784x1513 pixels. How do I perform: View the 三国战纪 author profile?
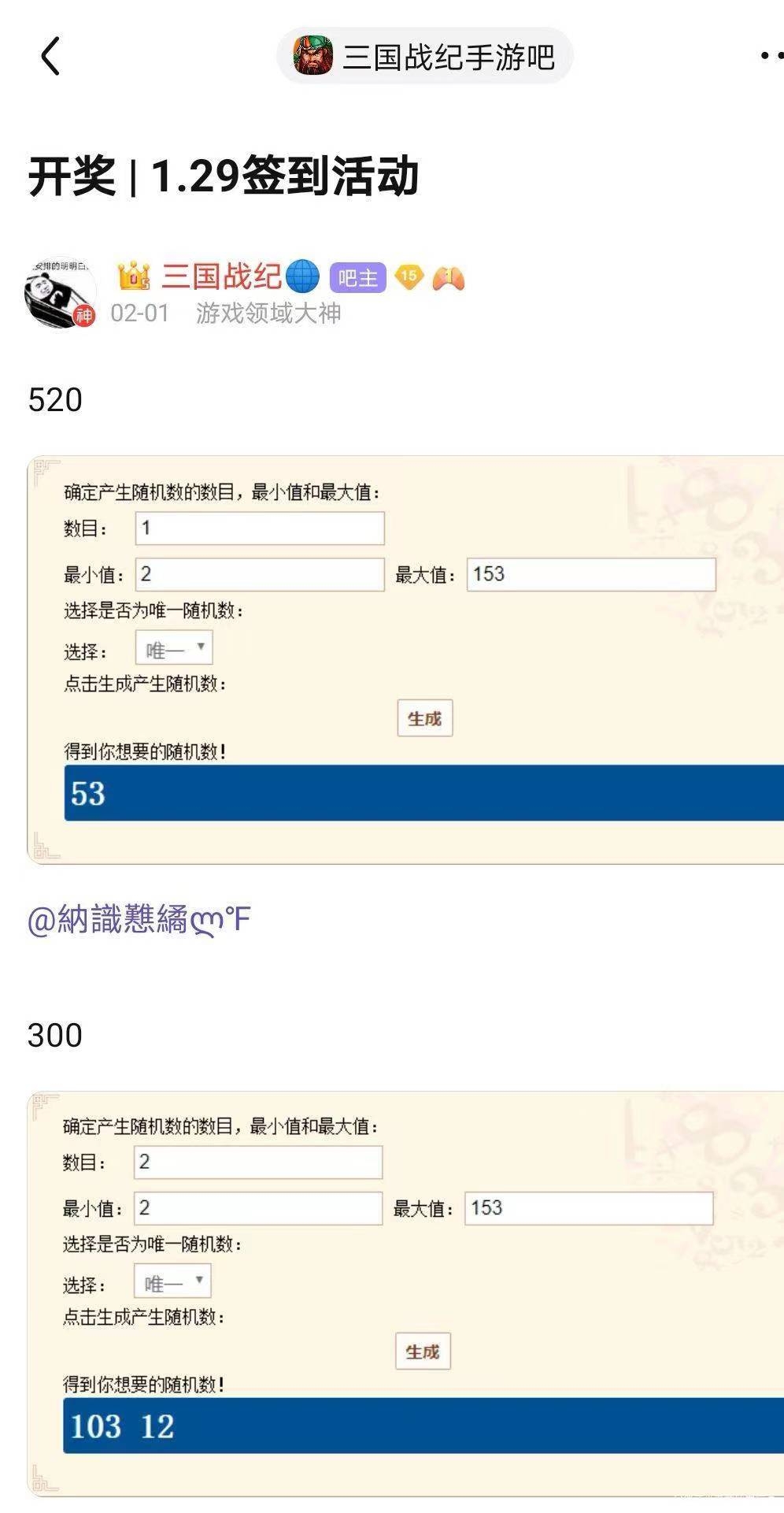[x=221, y=276]
